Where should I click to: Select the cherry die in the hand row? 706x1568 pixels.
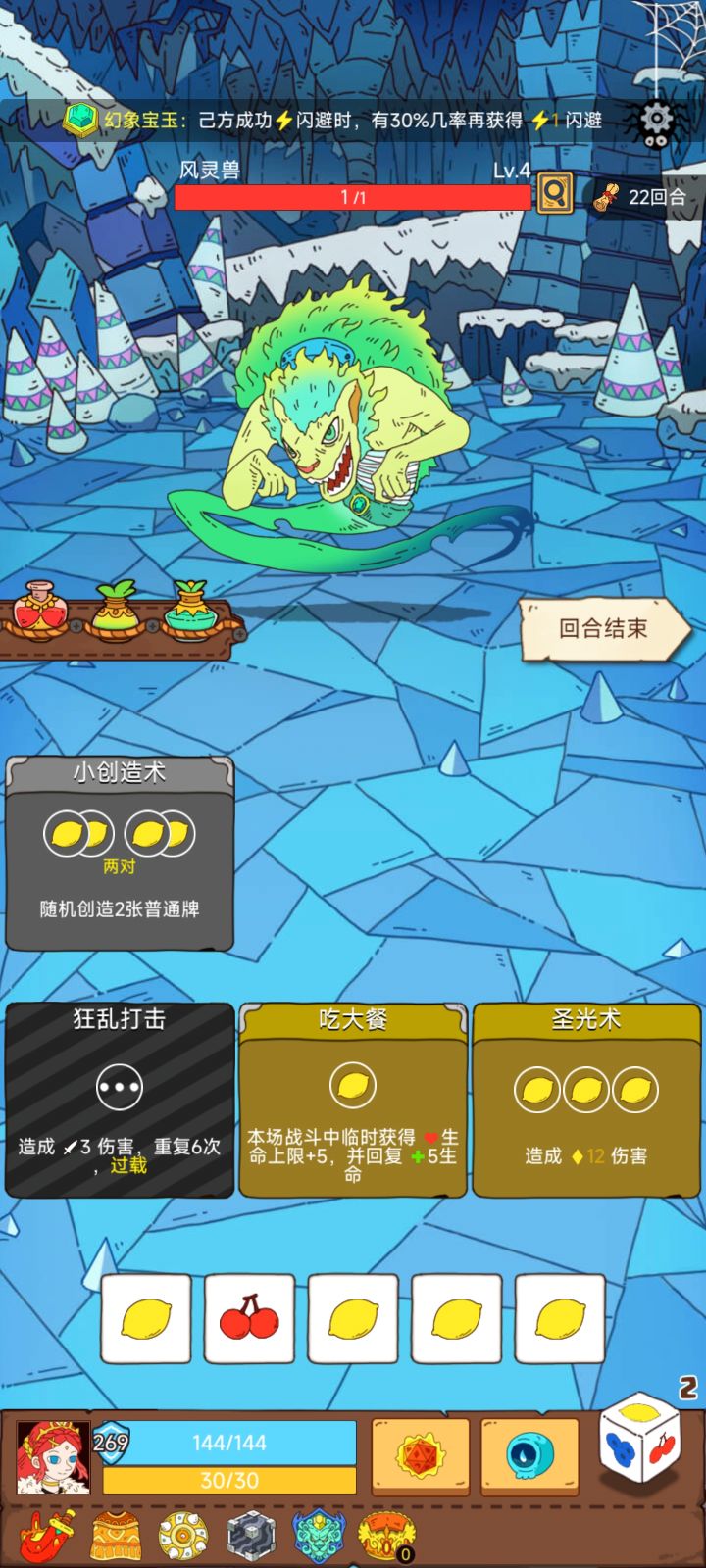(x=249, y=1318)
